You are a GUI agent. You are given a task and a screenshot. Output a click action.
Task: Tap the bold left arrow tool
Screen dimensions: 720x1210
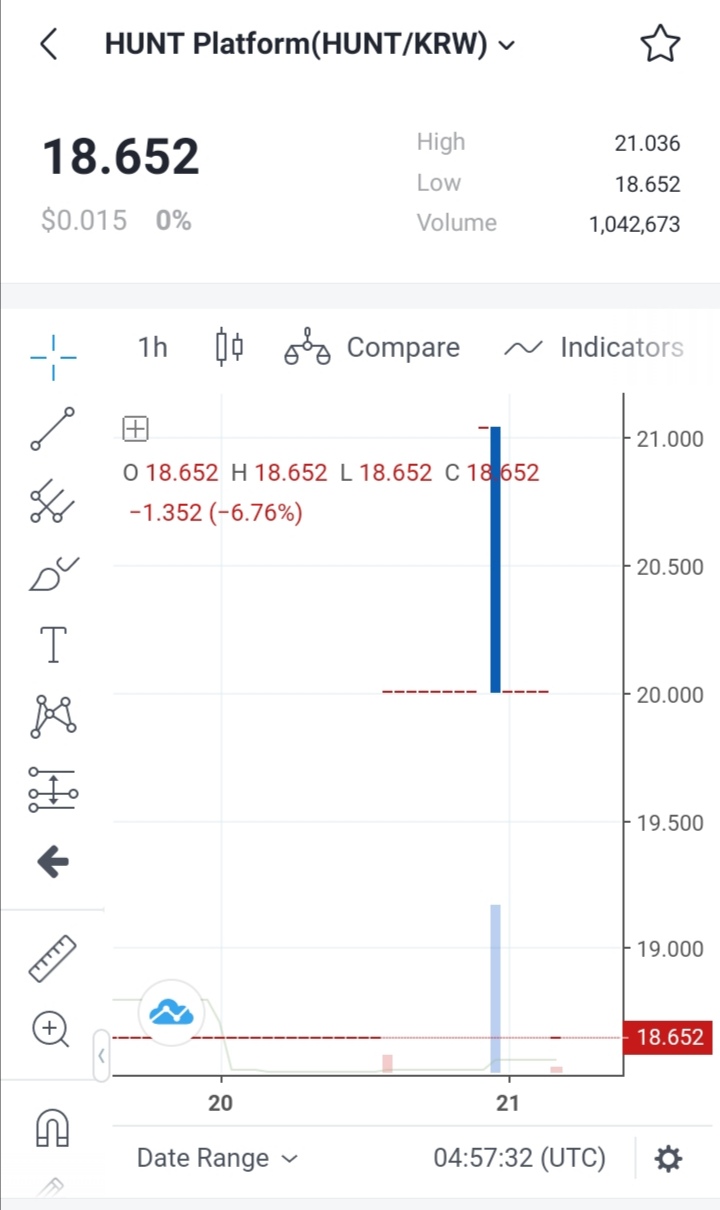tap(53, 861)
